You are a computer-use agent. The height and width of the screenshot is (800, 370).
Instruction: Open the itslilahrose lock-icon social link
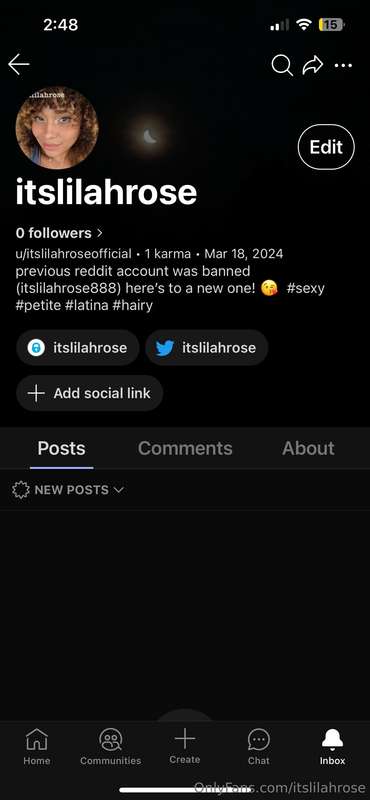click(78, 347)
